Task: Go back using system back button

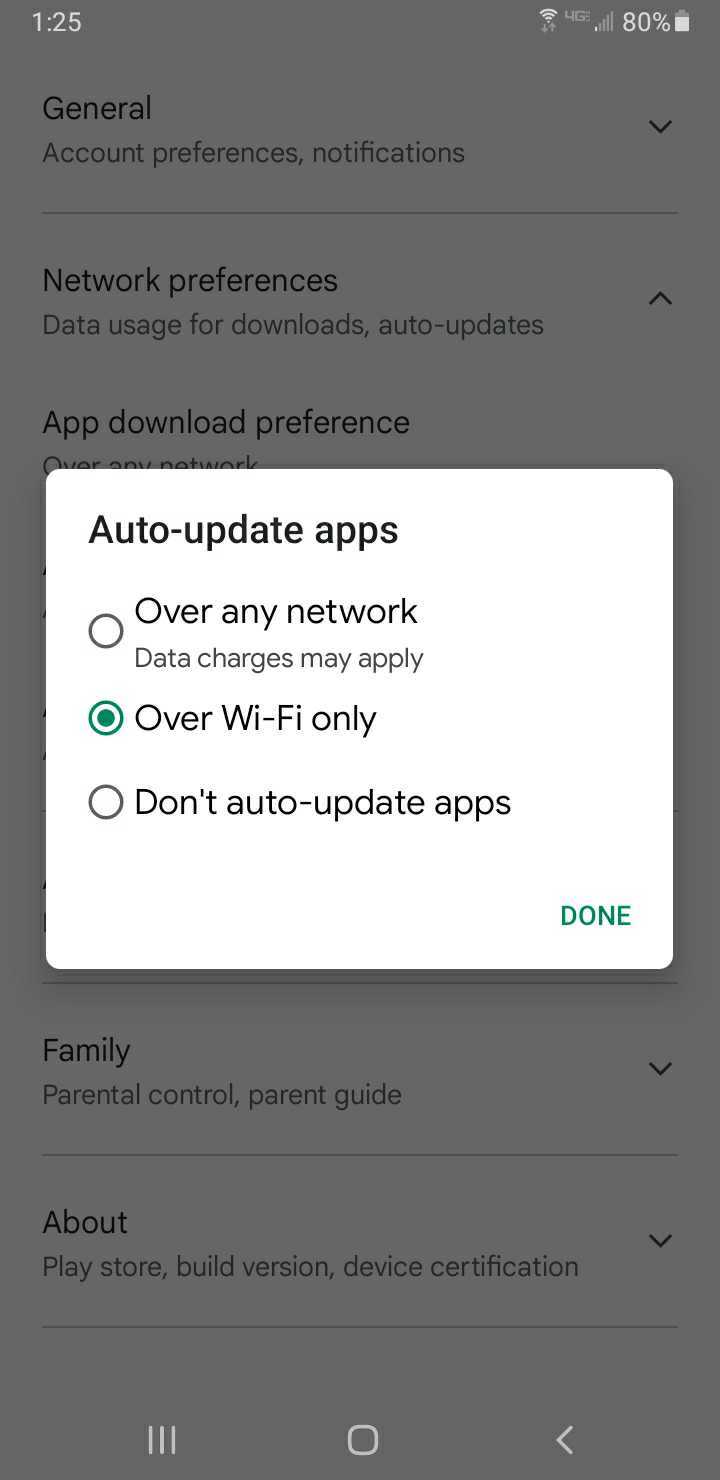Action: [x=564, y=1440]
